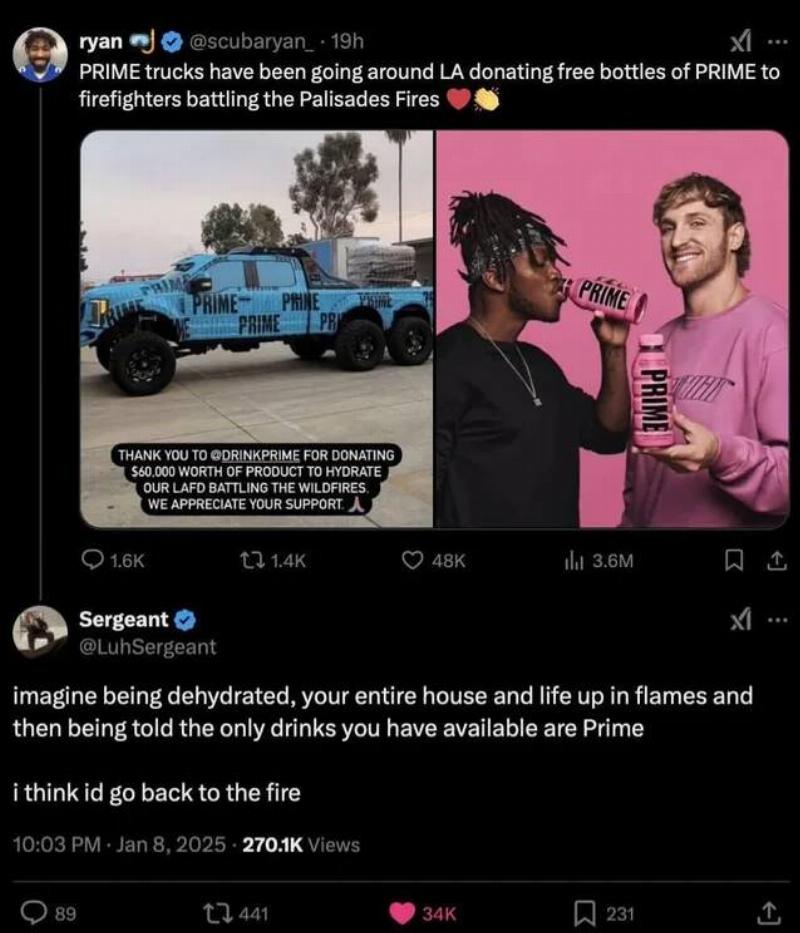Open the pink PRIME bottle photo

pos(612,328)
